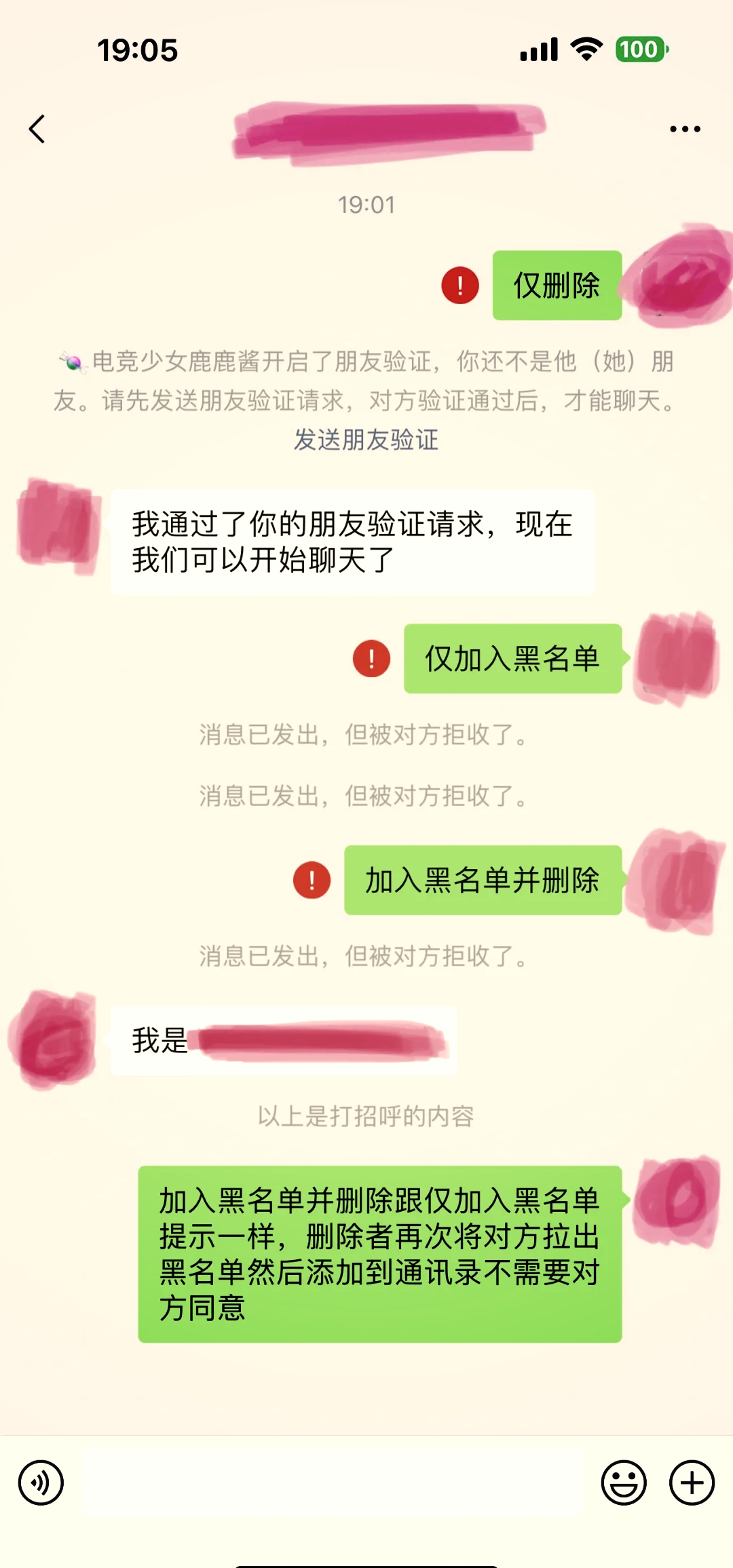Screen dimensions: 733x1568
Task: Retry sending 仅加入黑名单 via its error icon
Action: pyautogui.click(x=370, y=657)
